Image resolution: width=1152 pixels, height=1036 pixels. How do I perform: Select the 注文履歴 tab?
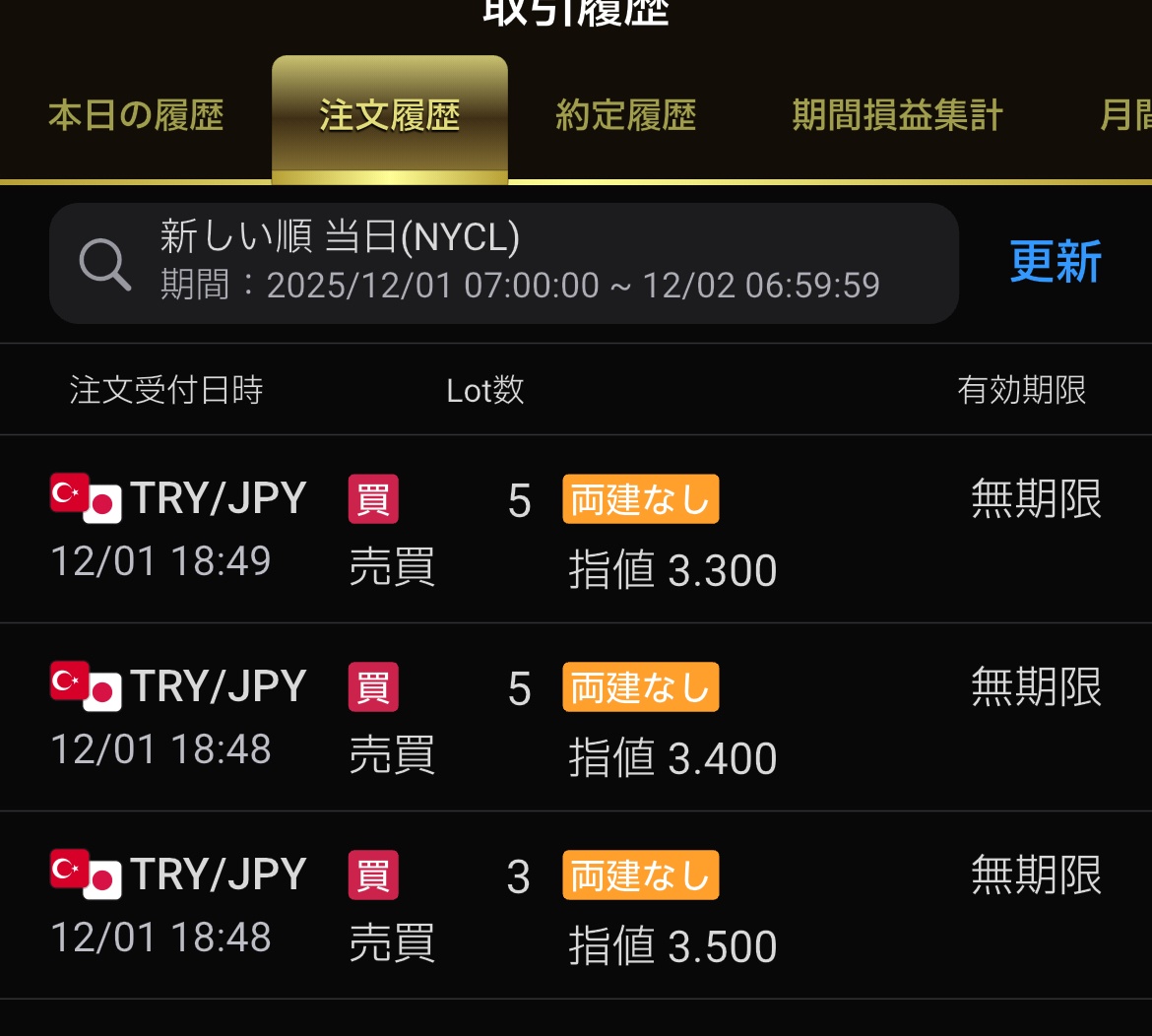[390, 116]
